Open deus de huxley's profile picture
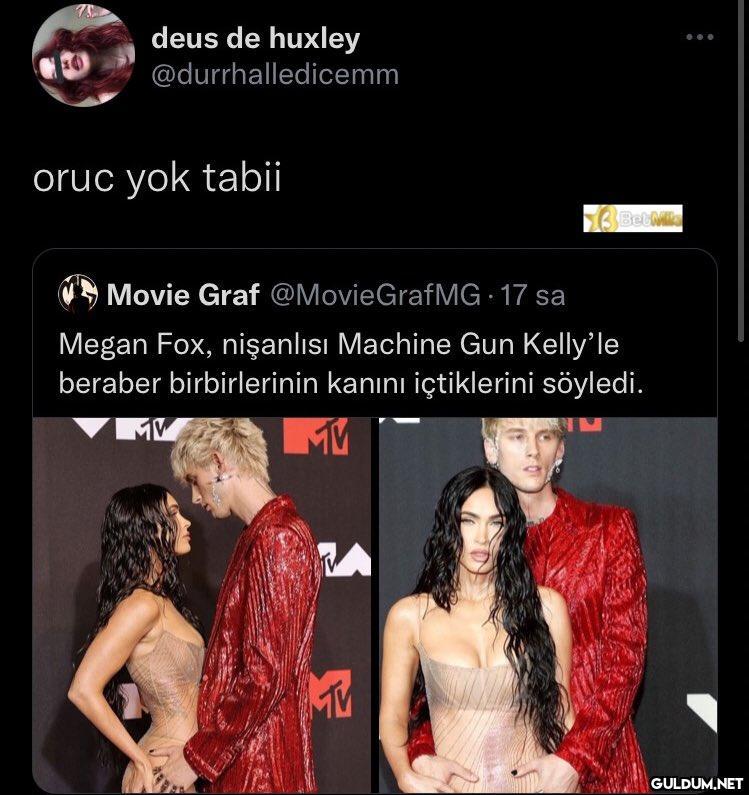 click(x=83, y=56)
